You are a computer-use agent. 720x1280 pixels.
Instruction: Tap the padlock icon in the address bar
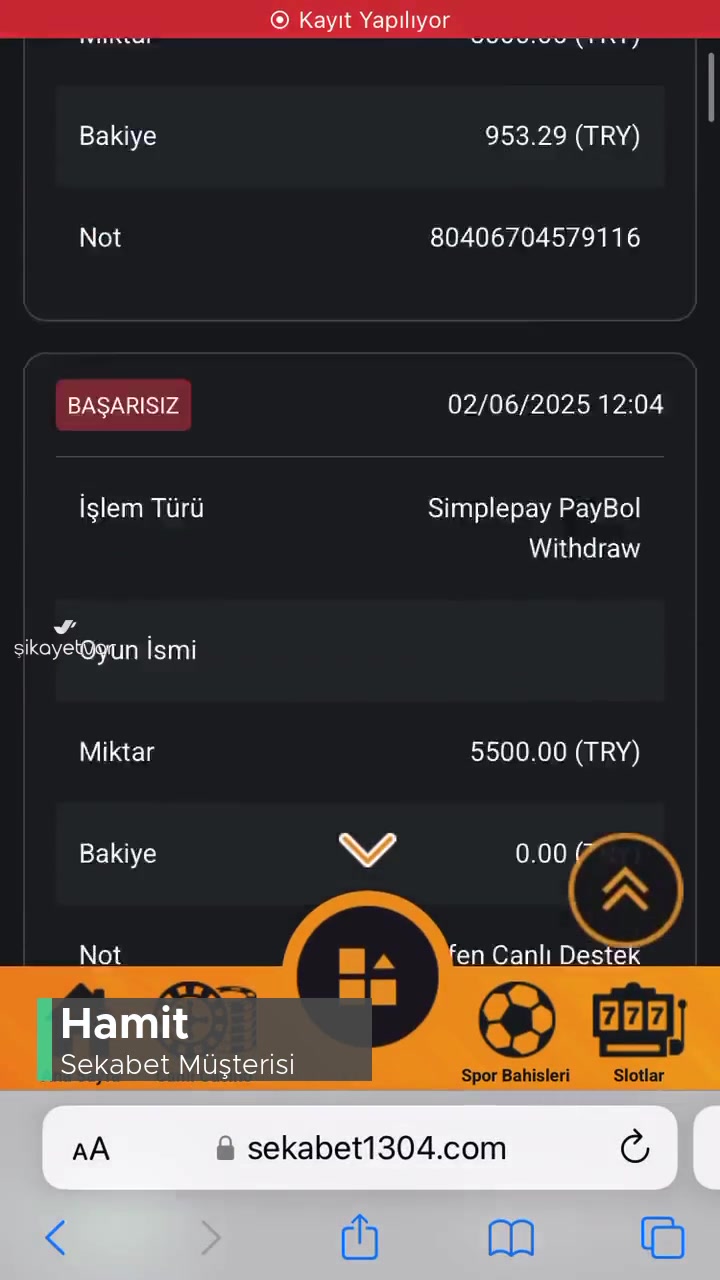pos(225,1148)
